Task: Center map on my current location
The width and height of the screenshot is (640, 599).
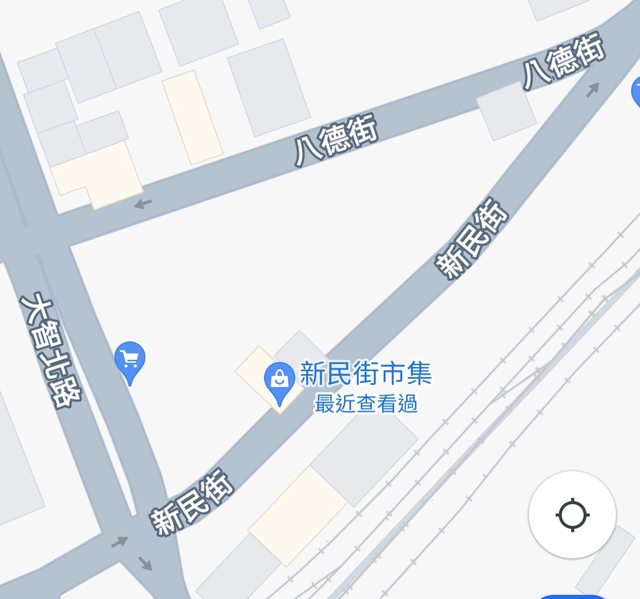Action: (572, 516)
